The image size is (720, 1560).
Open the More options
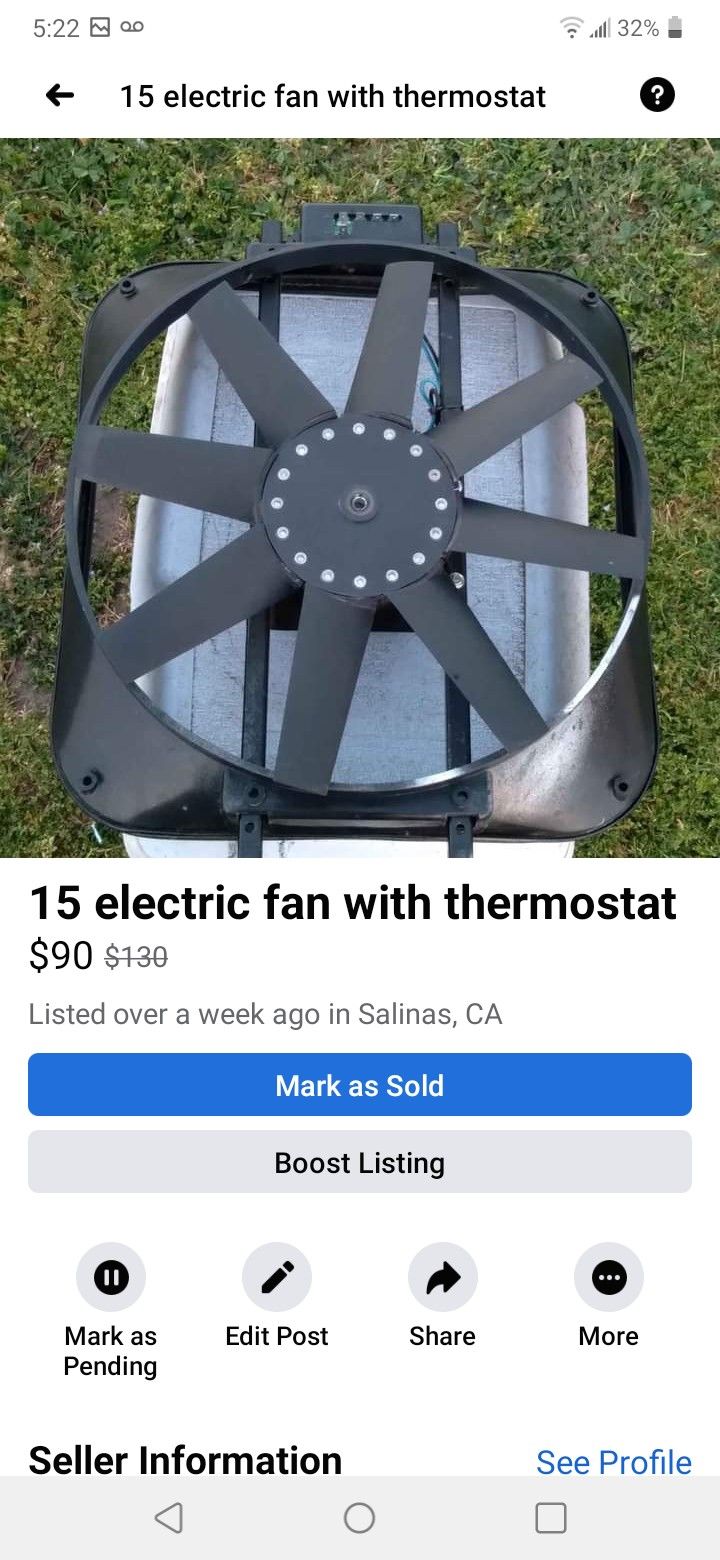(609, 1278)
